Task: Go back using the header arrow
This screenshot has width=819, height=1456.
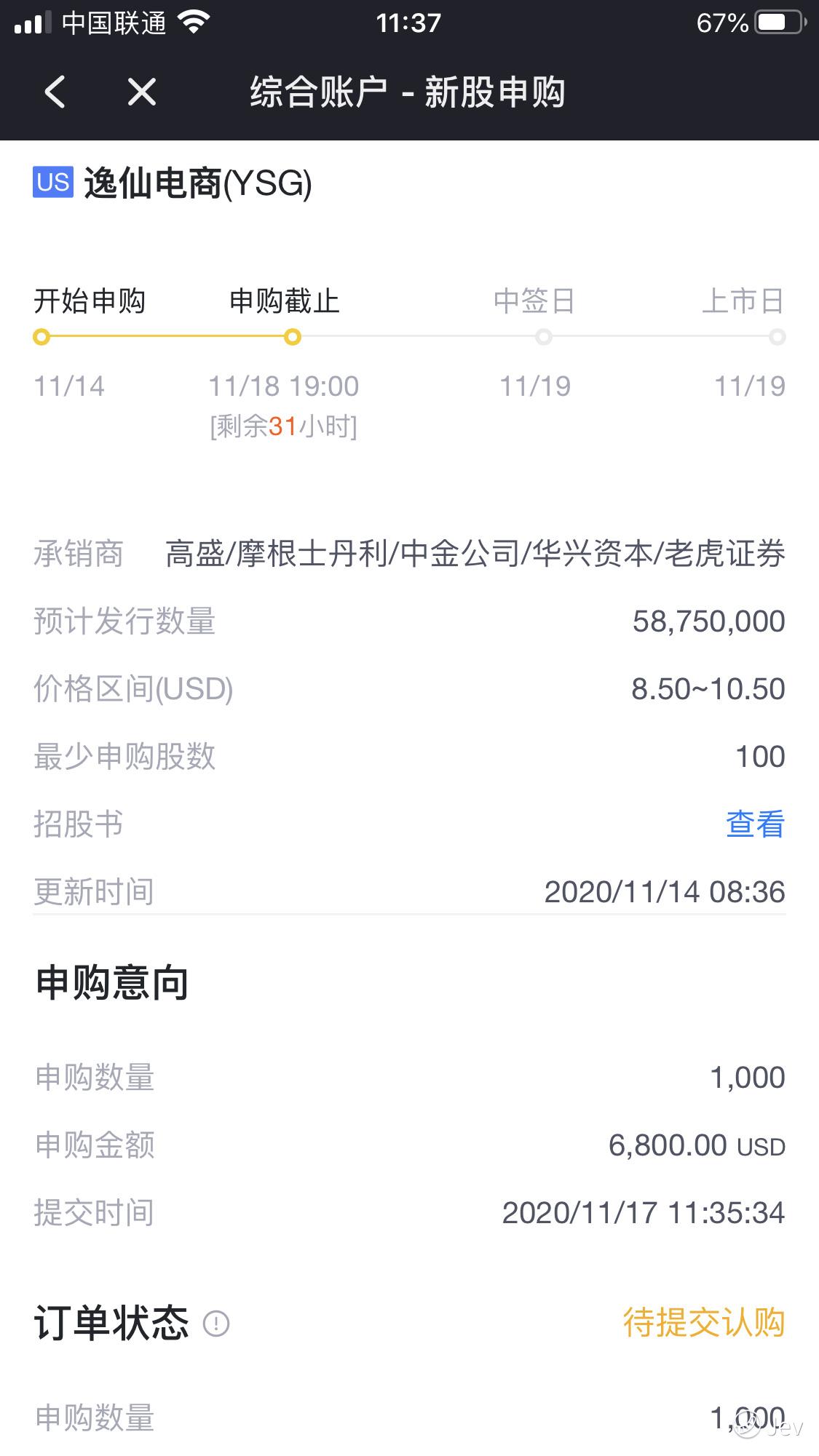Action: pyautogui.click(x=55, y=92)
